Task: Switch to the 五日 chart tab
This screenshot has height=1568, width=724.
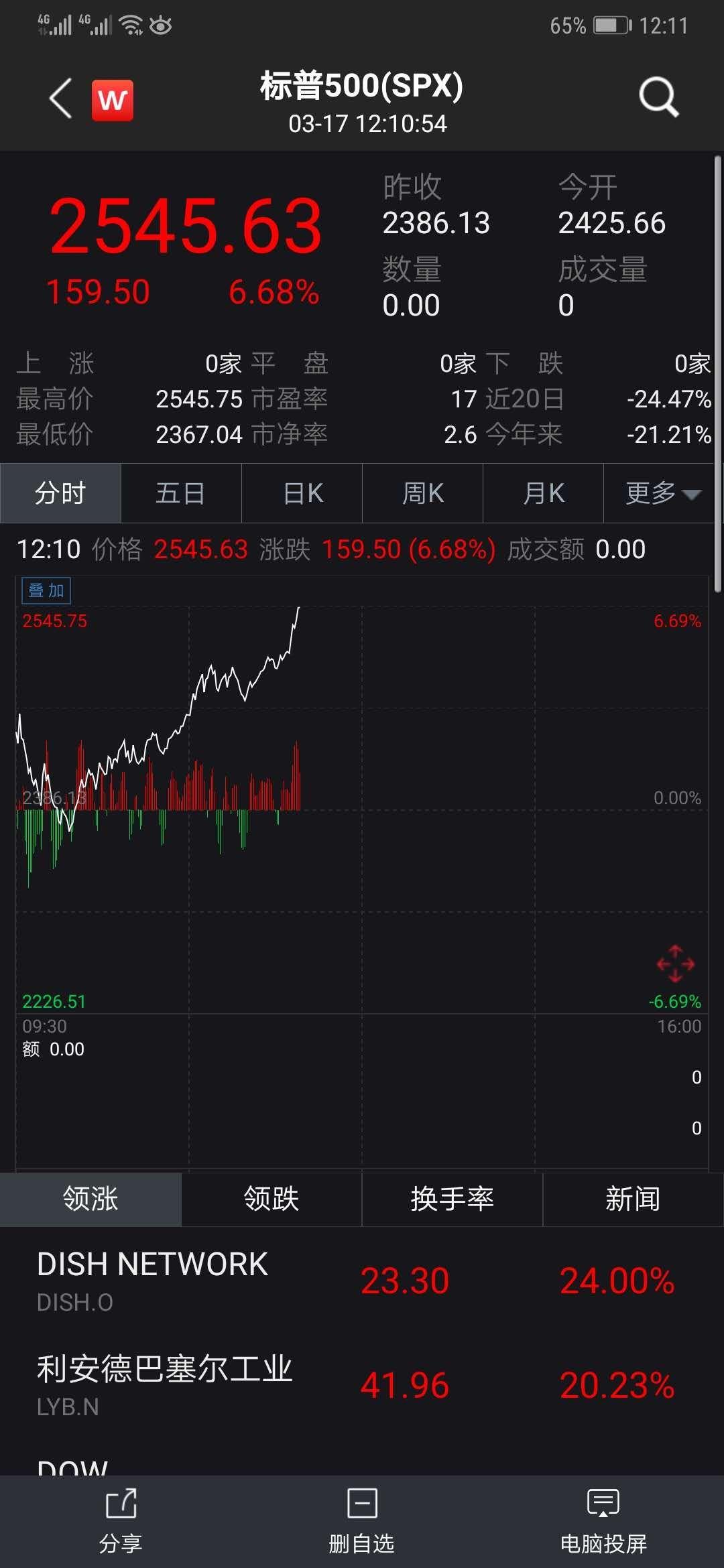Action: coord(181,493)
